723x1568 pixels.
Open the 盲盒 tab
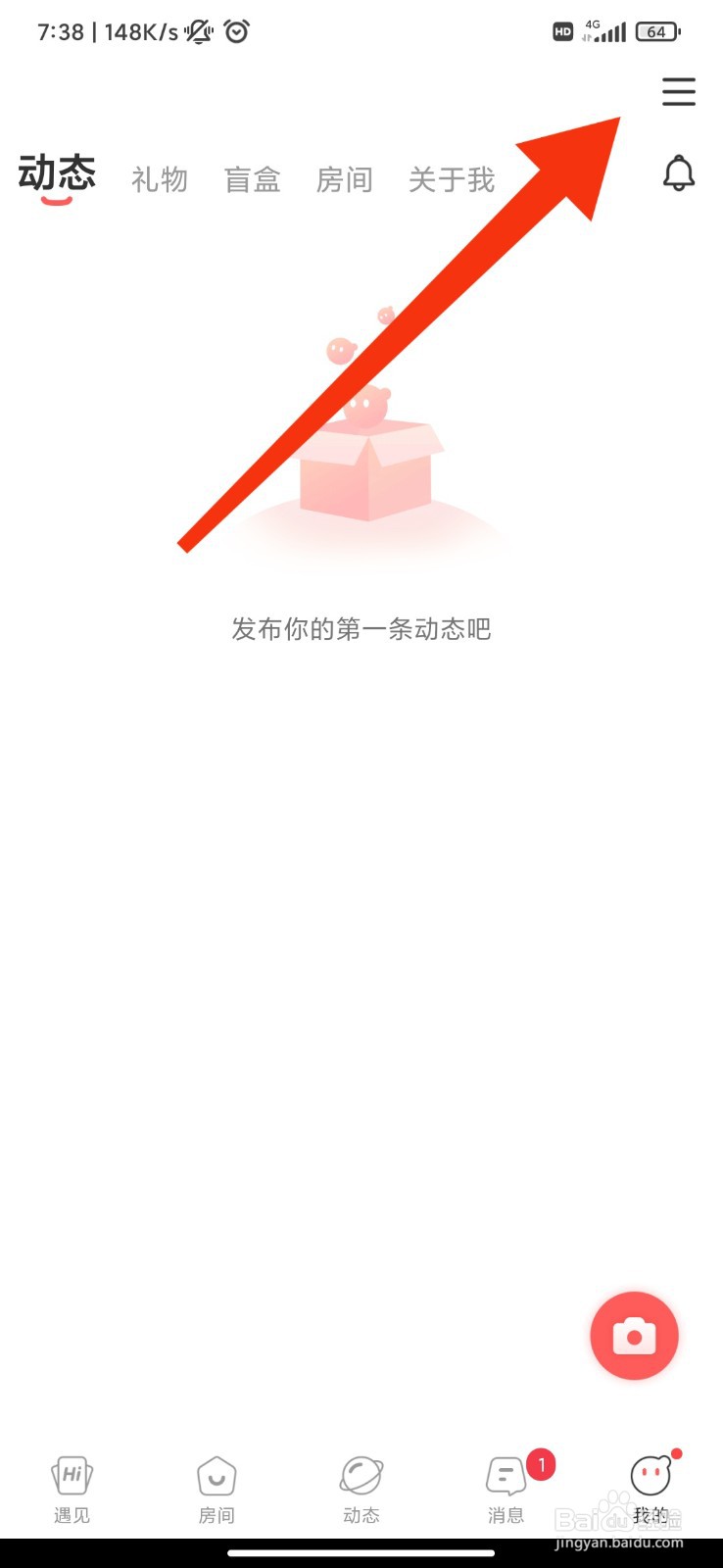(252, 180)
